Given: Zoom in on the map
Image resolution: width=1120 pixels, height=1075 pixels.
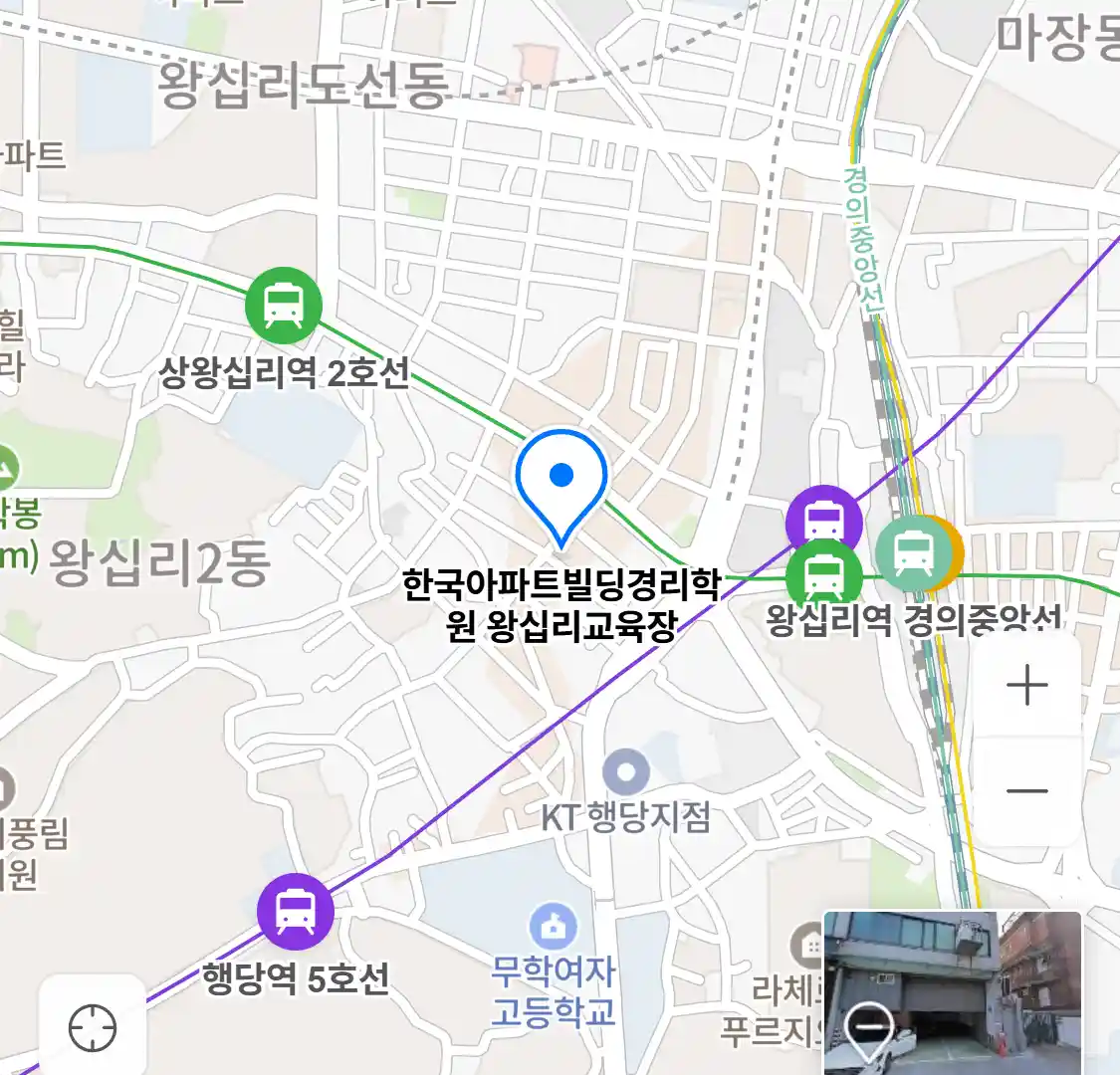Looking at the screenshot, I should (1026, 687).
